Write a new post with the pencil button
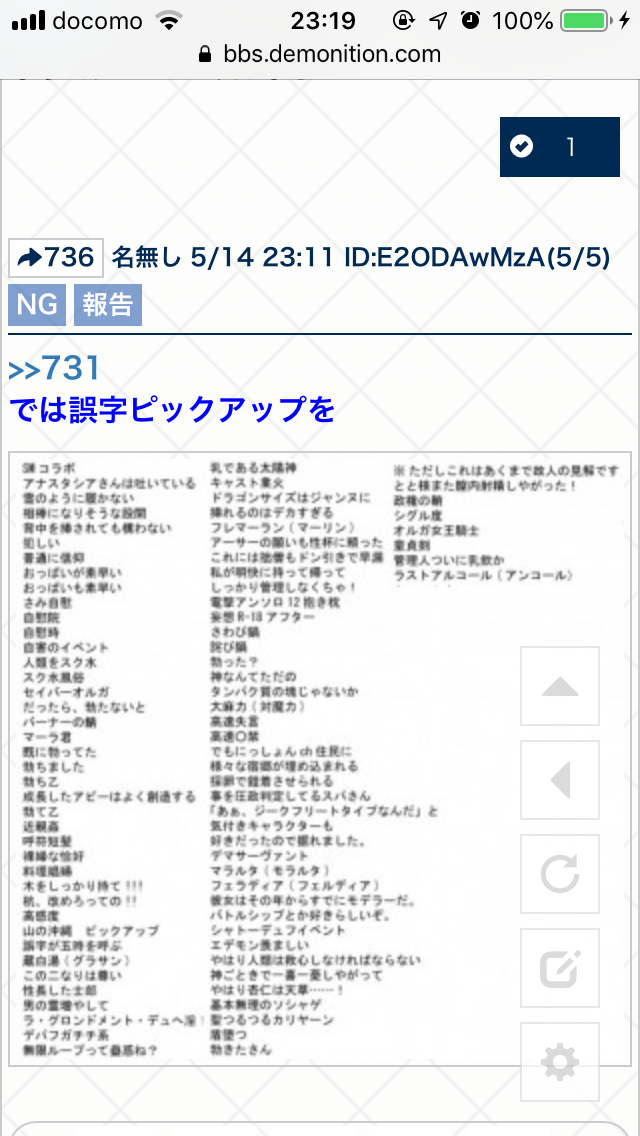Screen dimensions: 640x1136 tap(559, 968)
